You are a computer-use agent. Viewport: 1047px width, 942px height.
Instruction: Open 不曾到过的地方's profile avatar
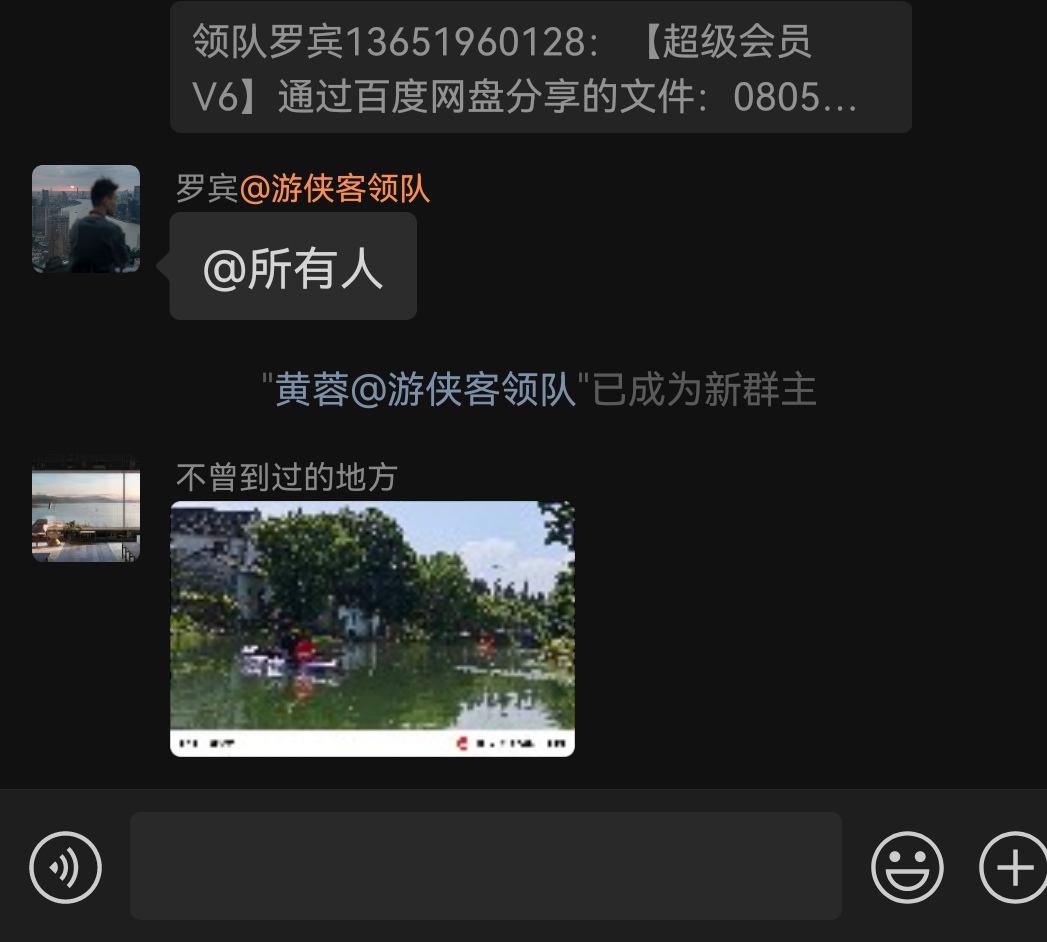[x=86, y=512]
